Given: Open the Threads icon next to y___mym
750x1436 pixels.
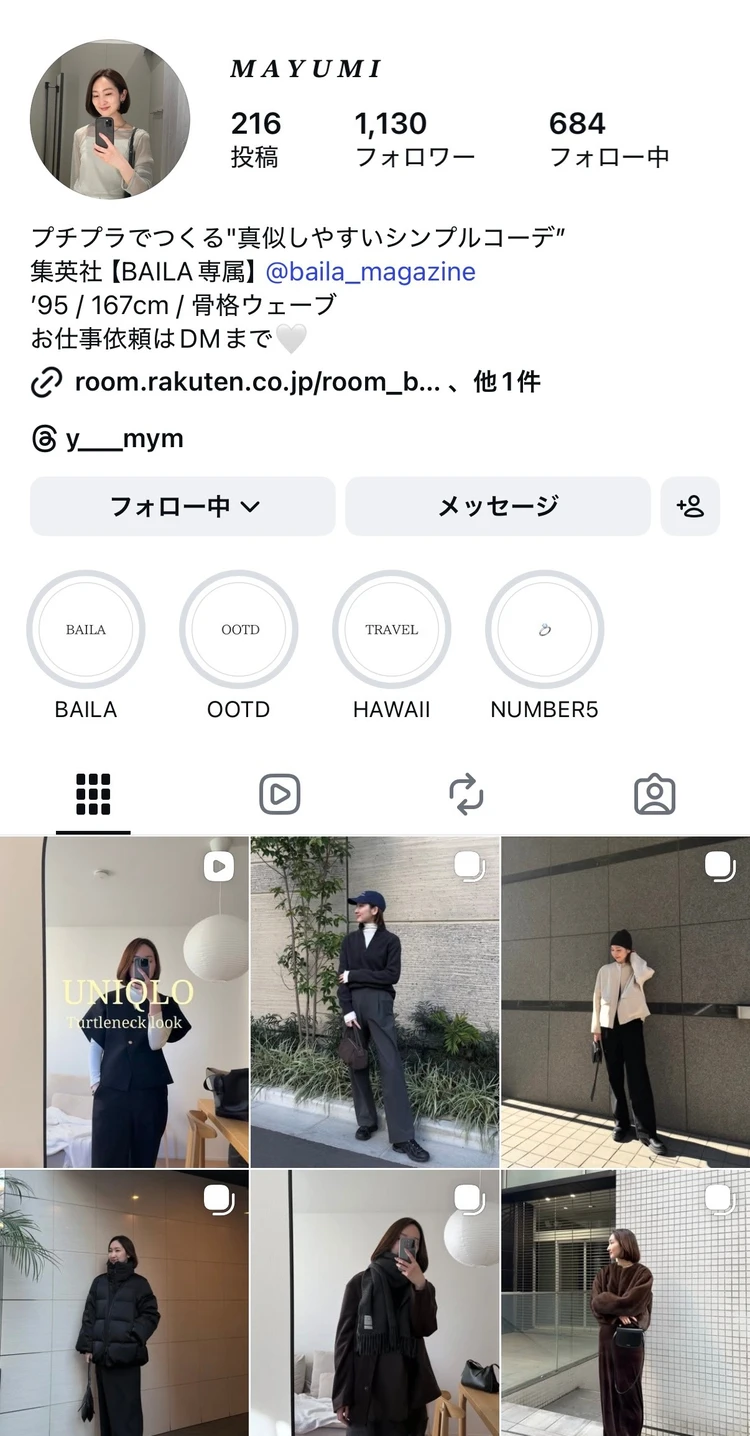Looking at the screenshot, I should tap(47, 438).
